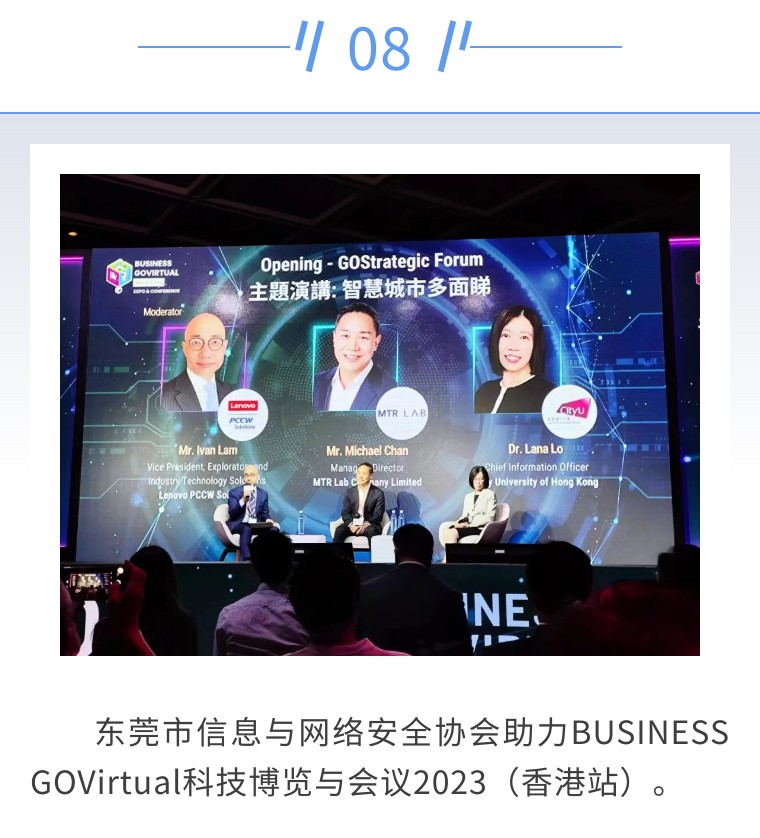
Task: Open the GOStrategic Forum stage photo
Action: click(x=380, y=415)
